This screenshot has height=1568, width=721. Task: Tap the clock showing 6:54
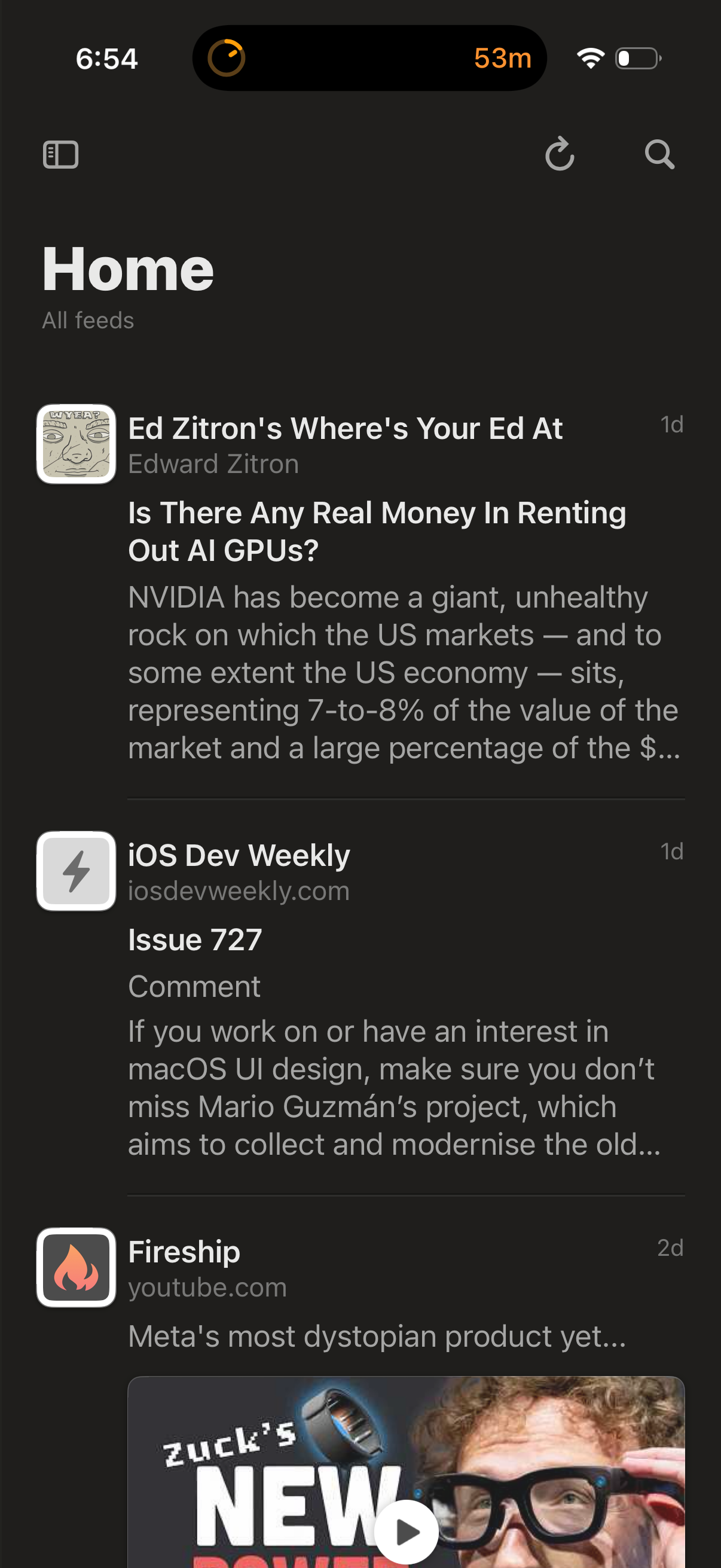click(x=106, y=58)
